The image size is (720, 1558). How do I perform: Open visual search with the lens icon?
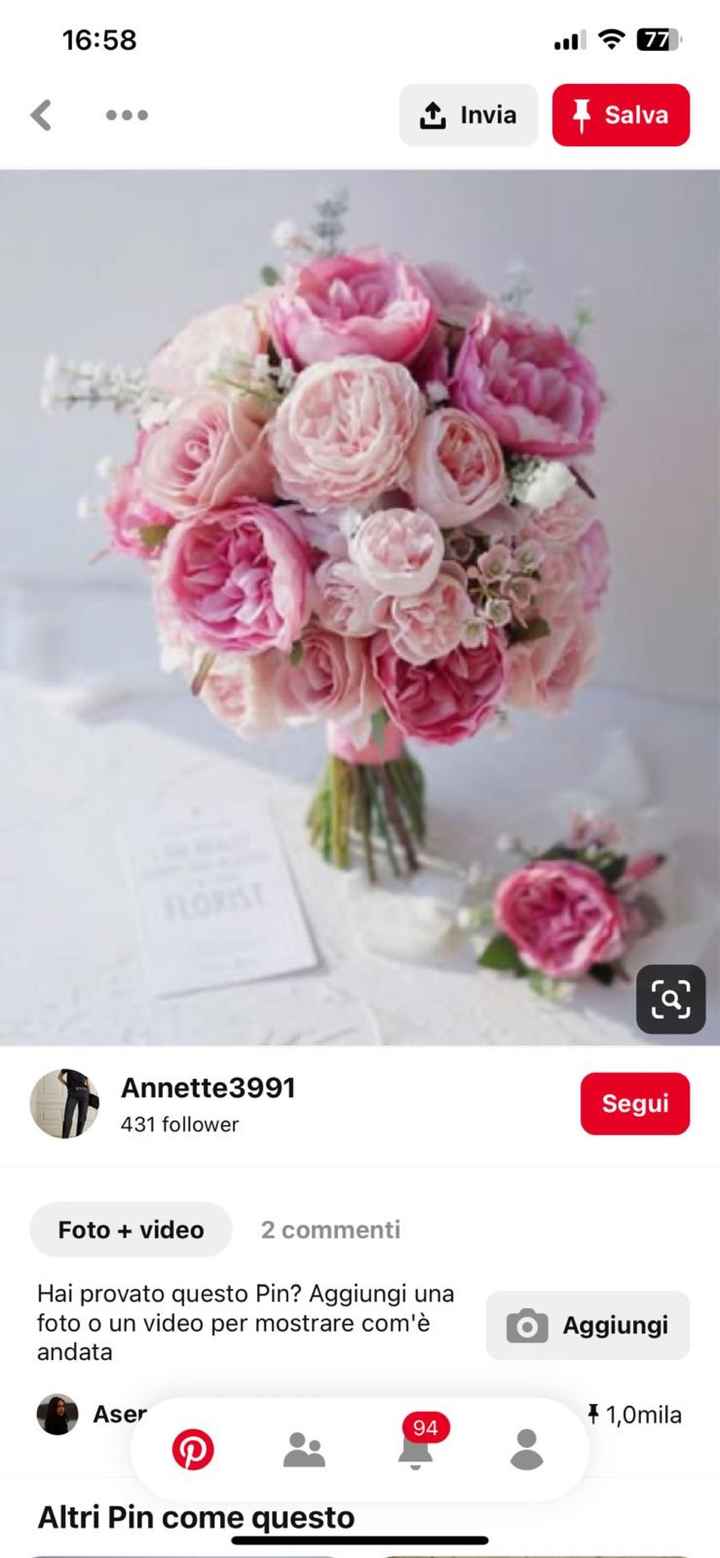[x=670, y=999]
